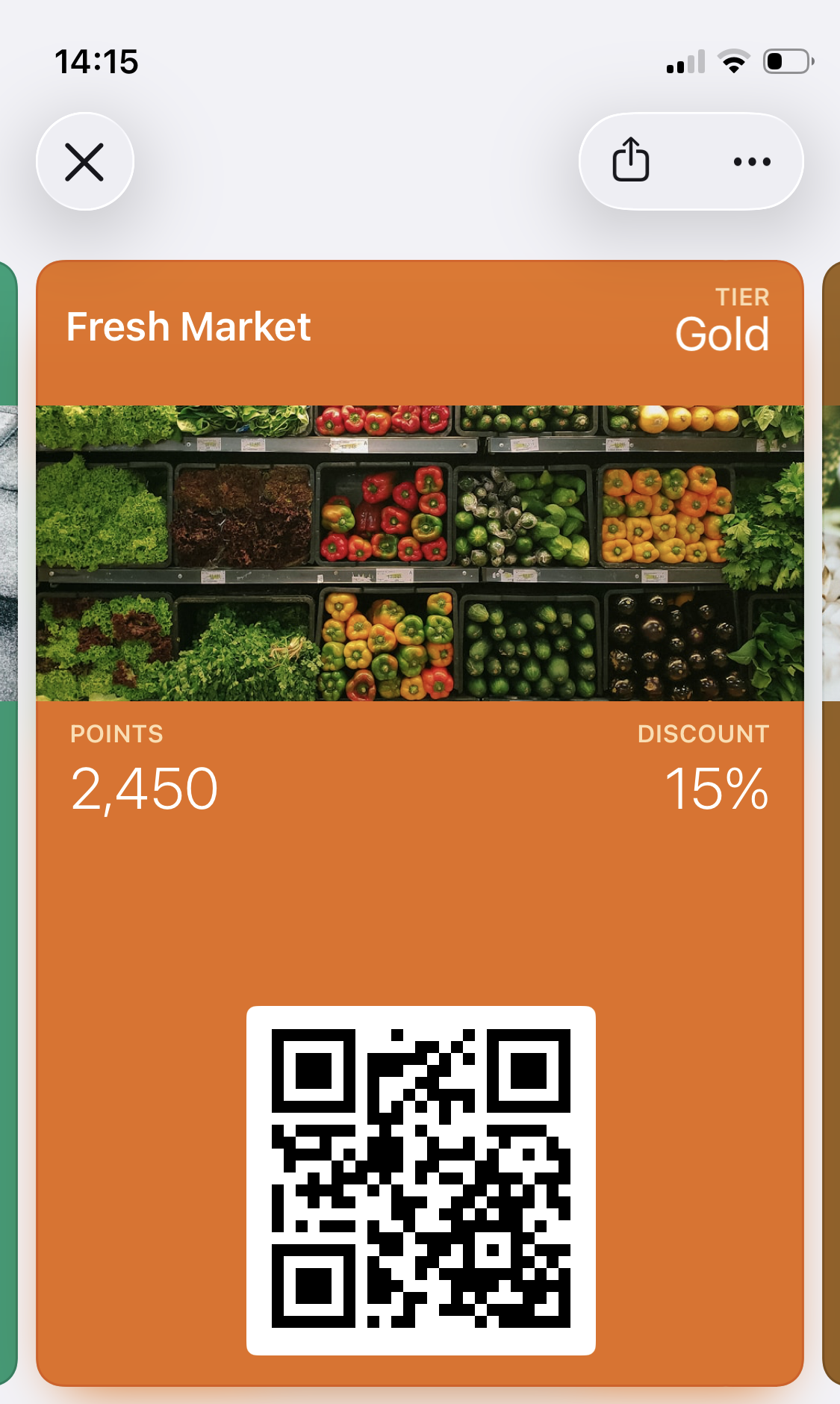Open the pass peeking on the left edge

pos(7,672)
